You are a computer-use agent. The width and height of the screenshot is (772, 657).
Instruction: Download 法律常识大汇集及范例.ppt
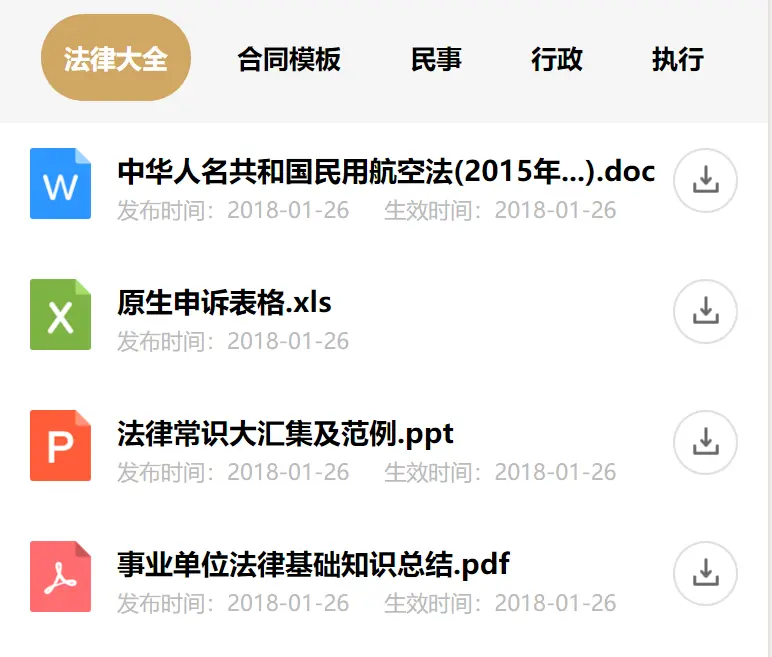pyautogui.click(x=706, y=441)
